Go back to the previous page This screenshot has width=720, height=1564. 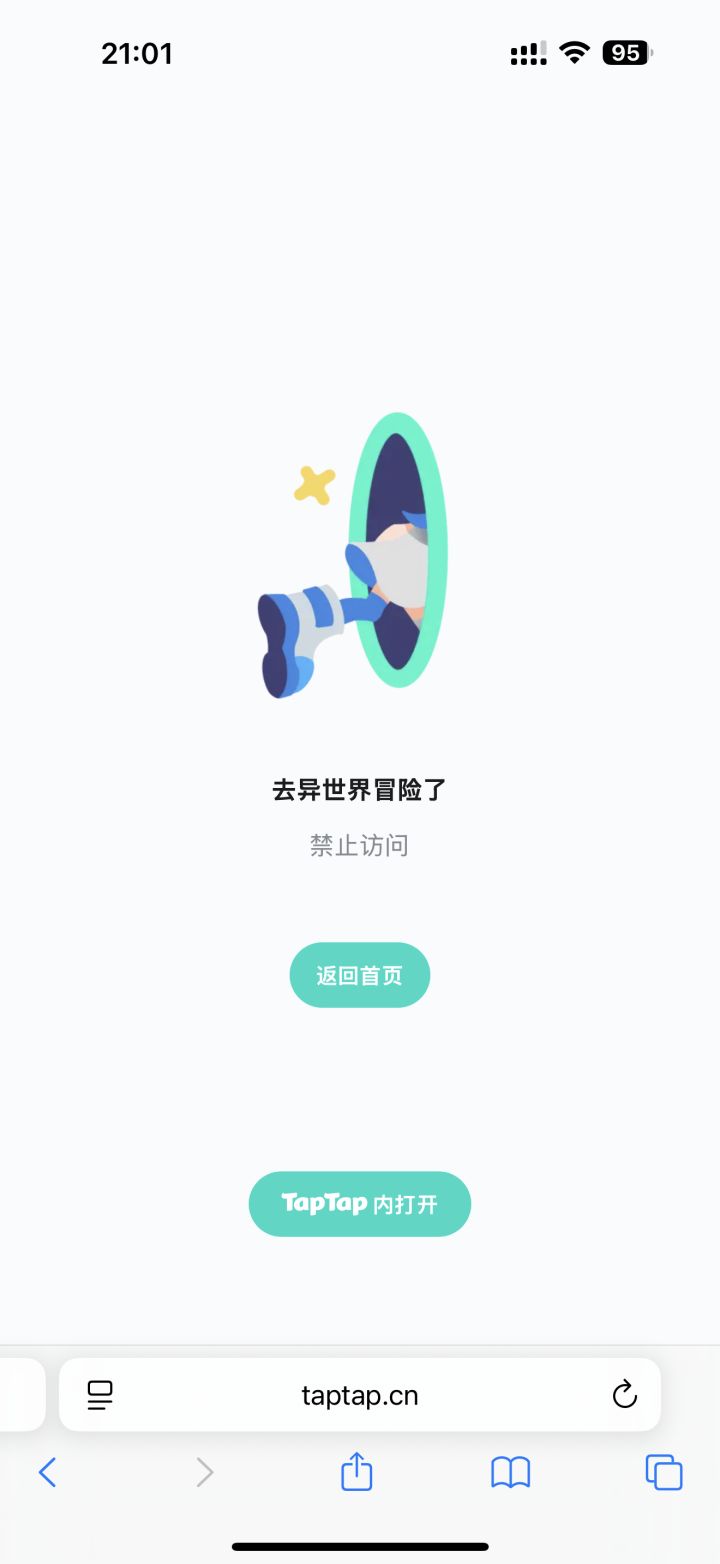coord(47,1472)
